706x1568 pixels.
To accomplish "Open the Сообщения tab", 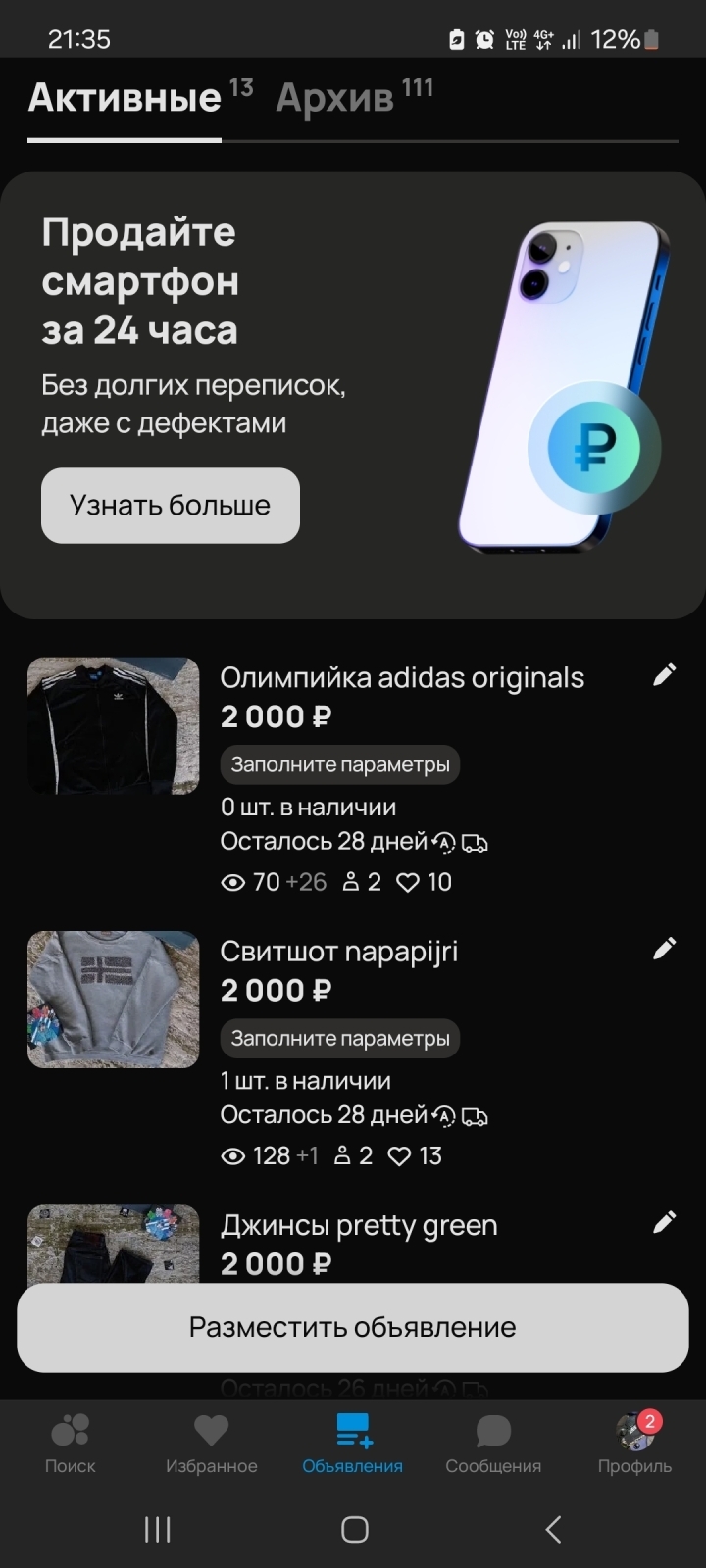I will pos(493,1445).
